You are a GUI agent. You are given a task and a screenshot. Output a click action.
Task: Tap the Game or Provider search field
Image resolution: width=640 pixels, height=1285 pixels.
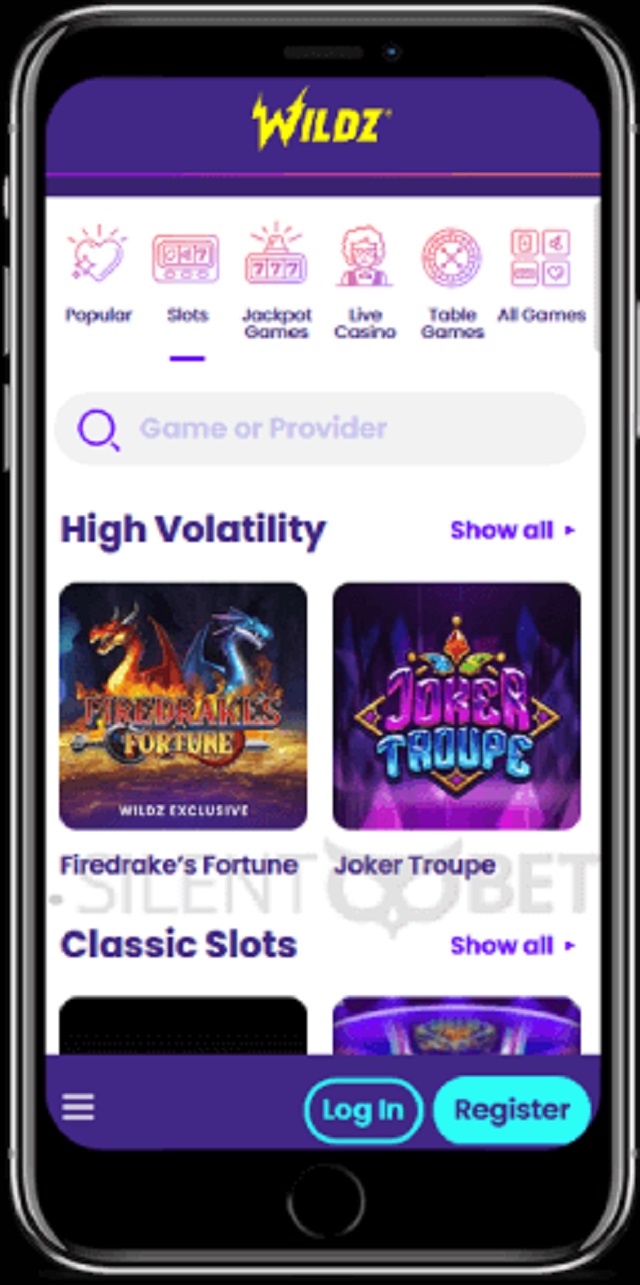coord(320,428)
